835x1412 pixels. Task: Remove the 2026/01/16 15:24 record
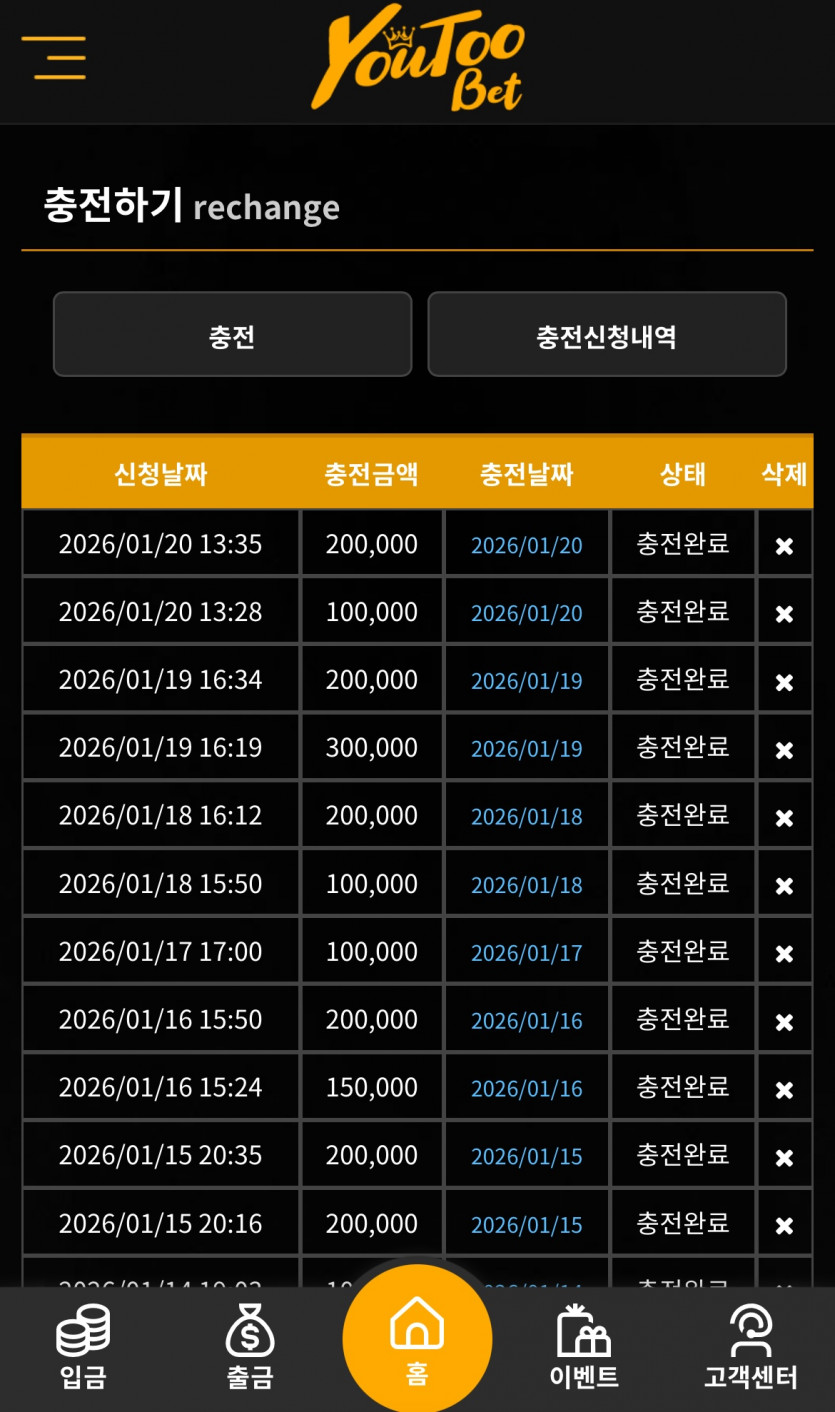pos(784,1089)
